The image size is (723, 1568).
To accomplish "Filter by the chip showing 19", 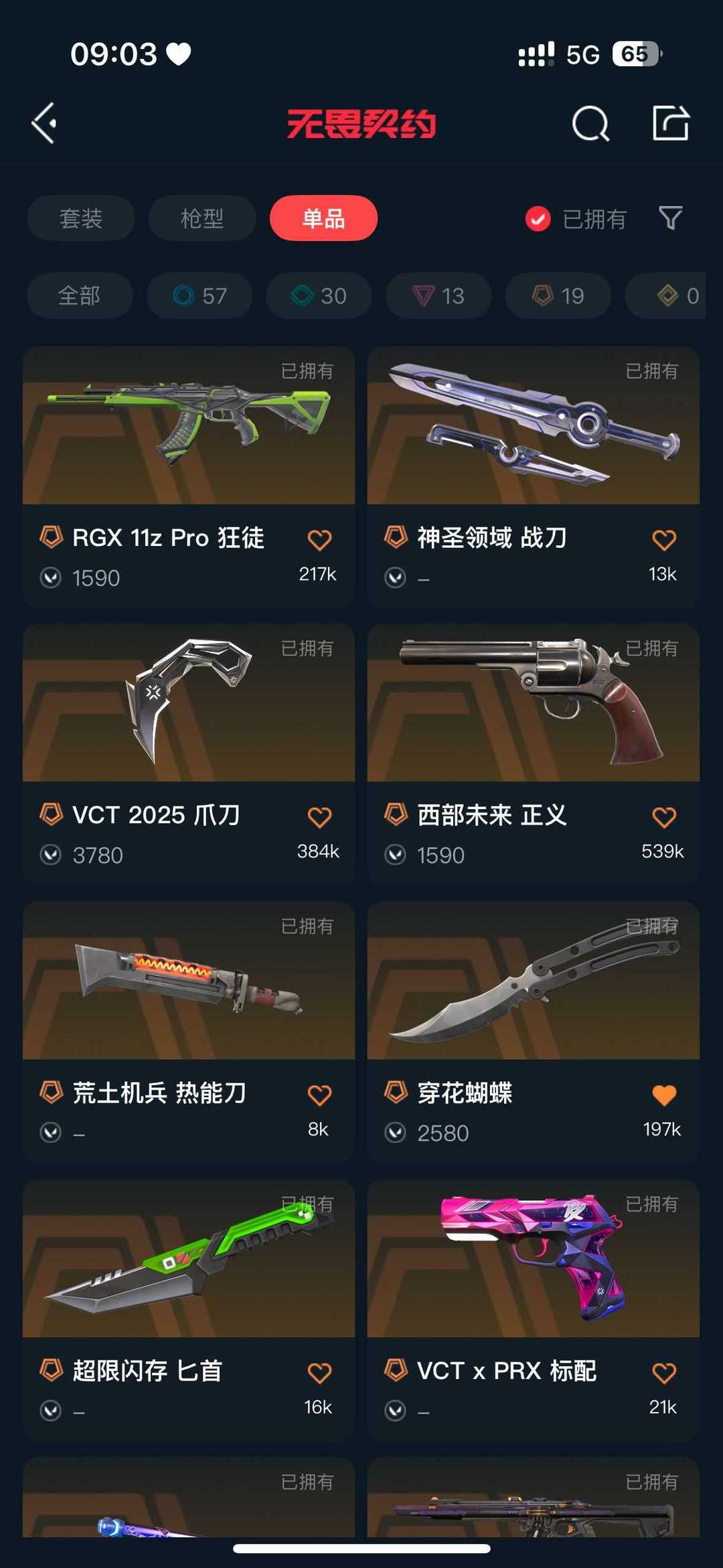I will point(558,295).
